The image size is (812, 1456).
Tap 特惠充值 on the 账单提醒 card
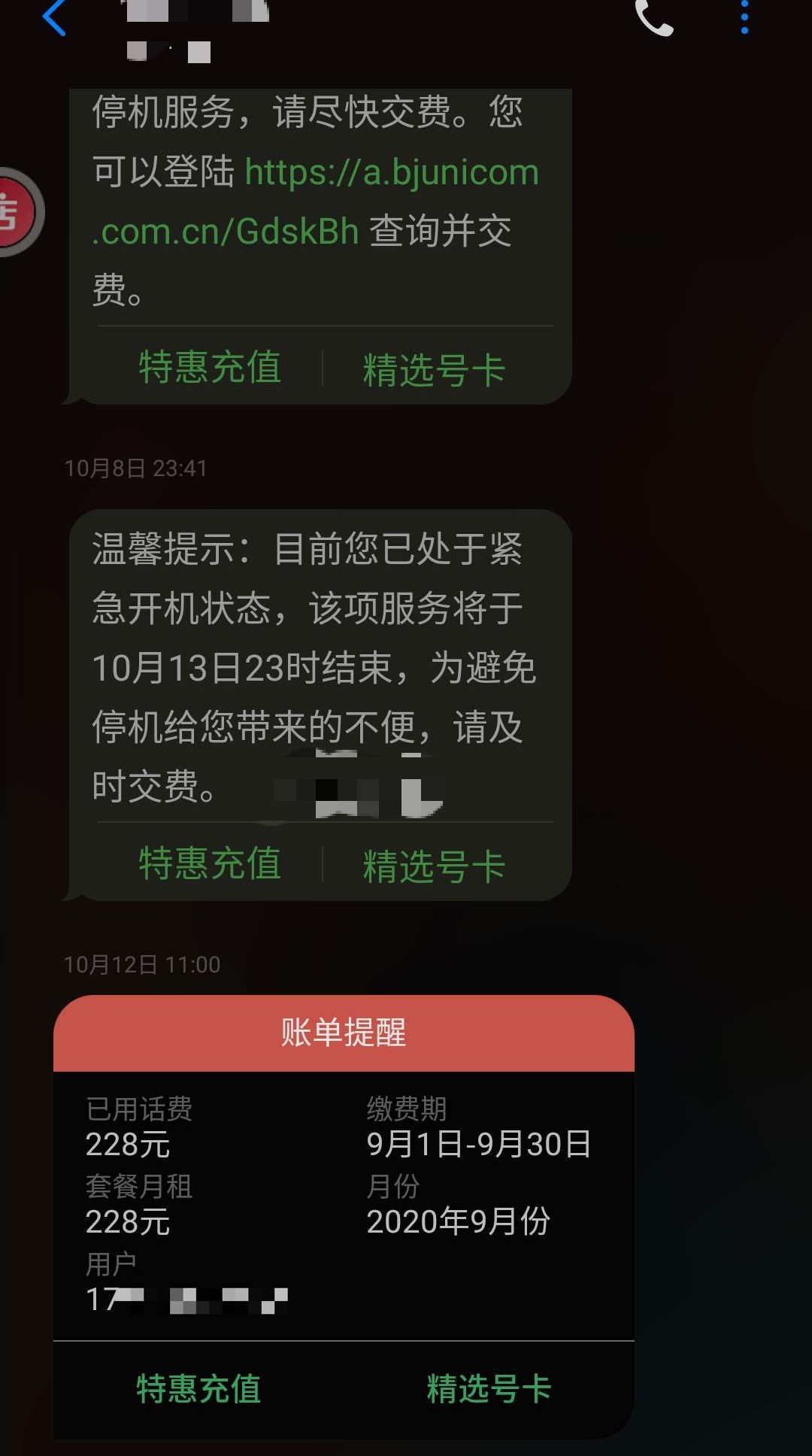[198, 1389]
